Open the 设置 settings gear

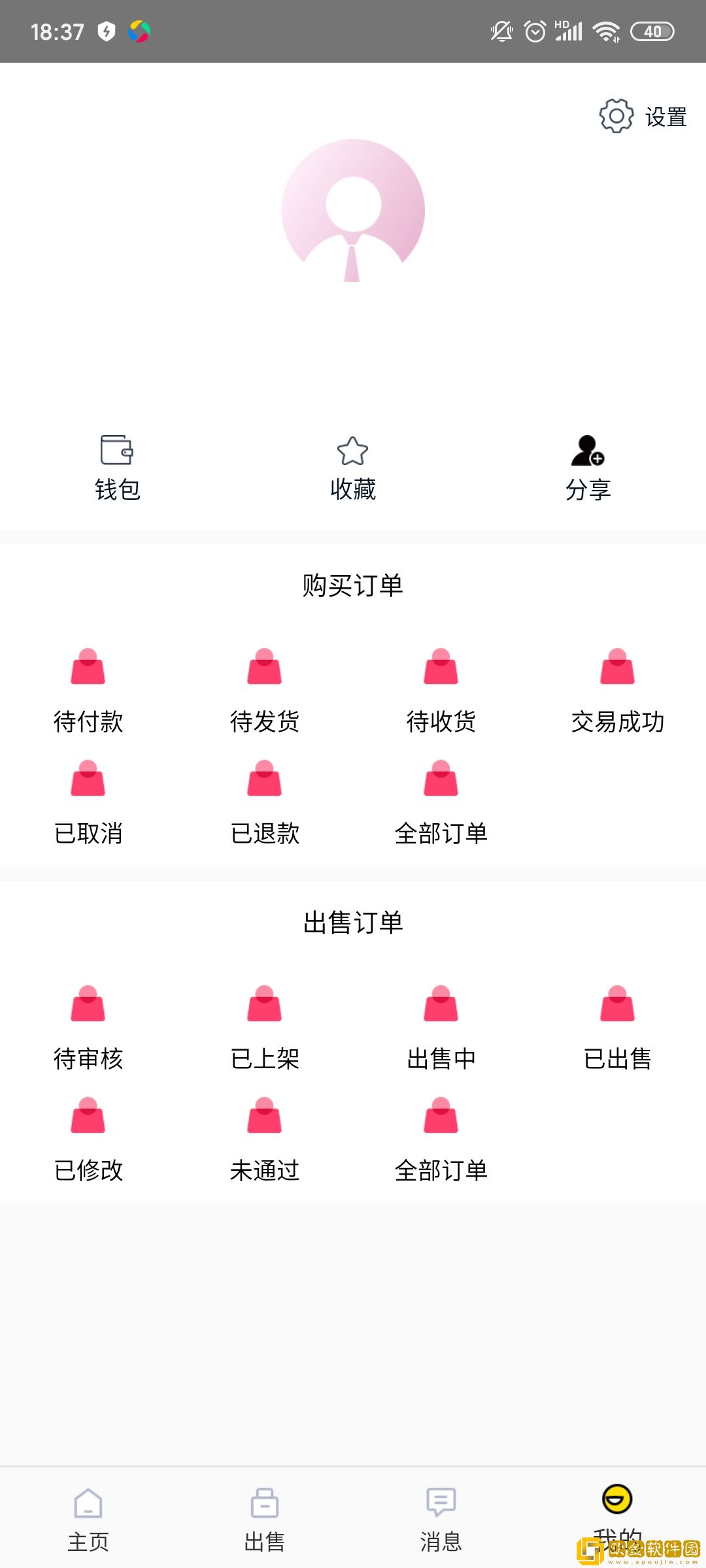617,116
